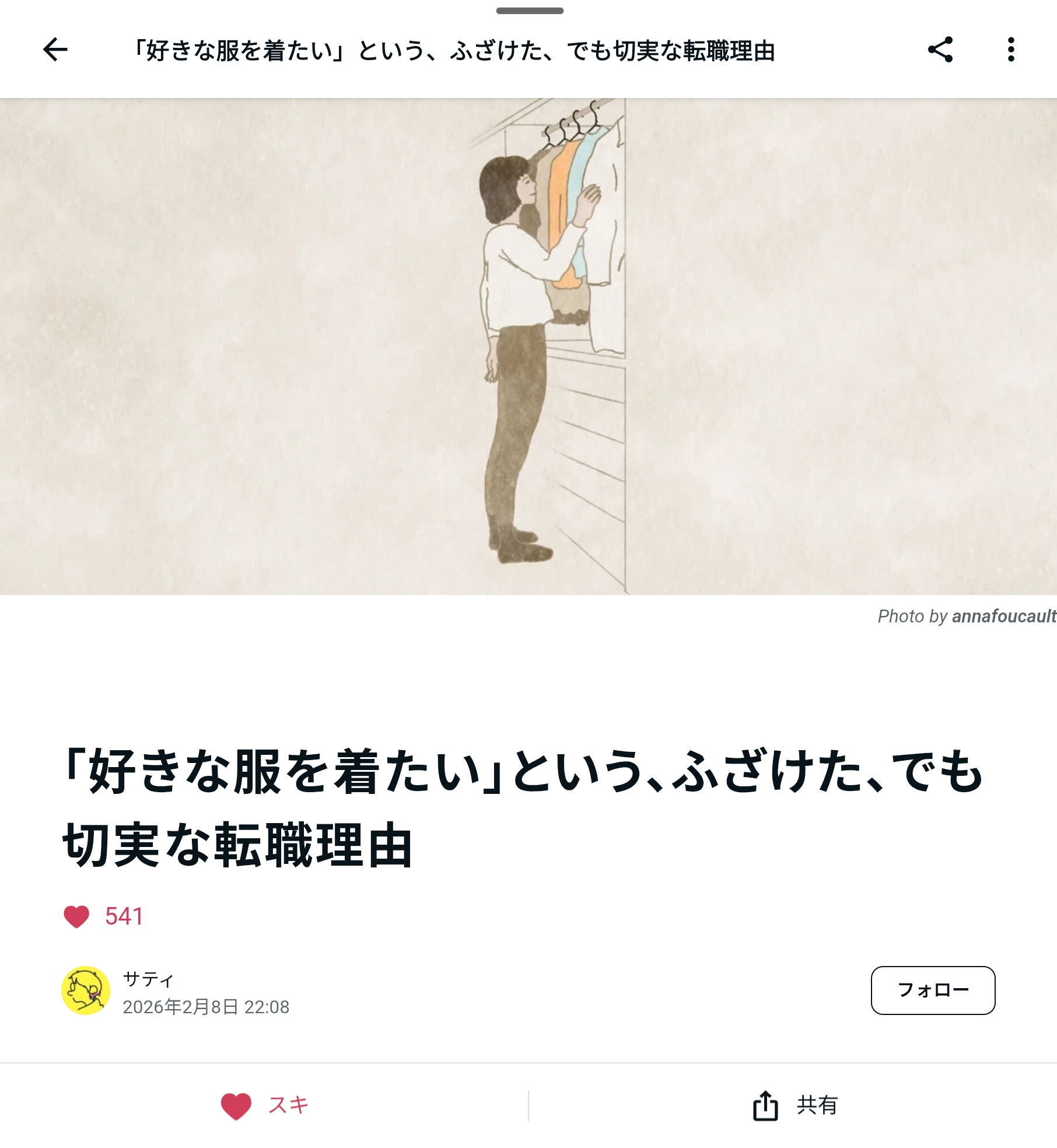Tap the heart icon next to 541
The image size is (1057, 1148).
76,916
